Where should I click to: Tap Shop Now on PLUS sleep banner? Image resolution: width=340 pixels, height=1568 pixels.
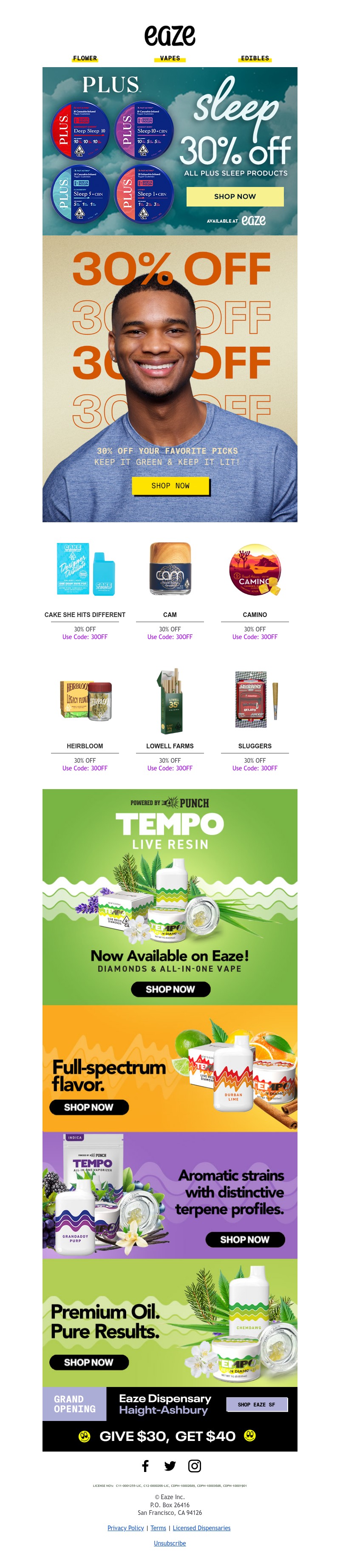click(235, 197)
